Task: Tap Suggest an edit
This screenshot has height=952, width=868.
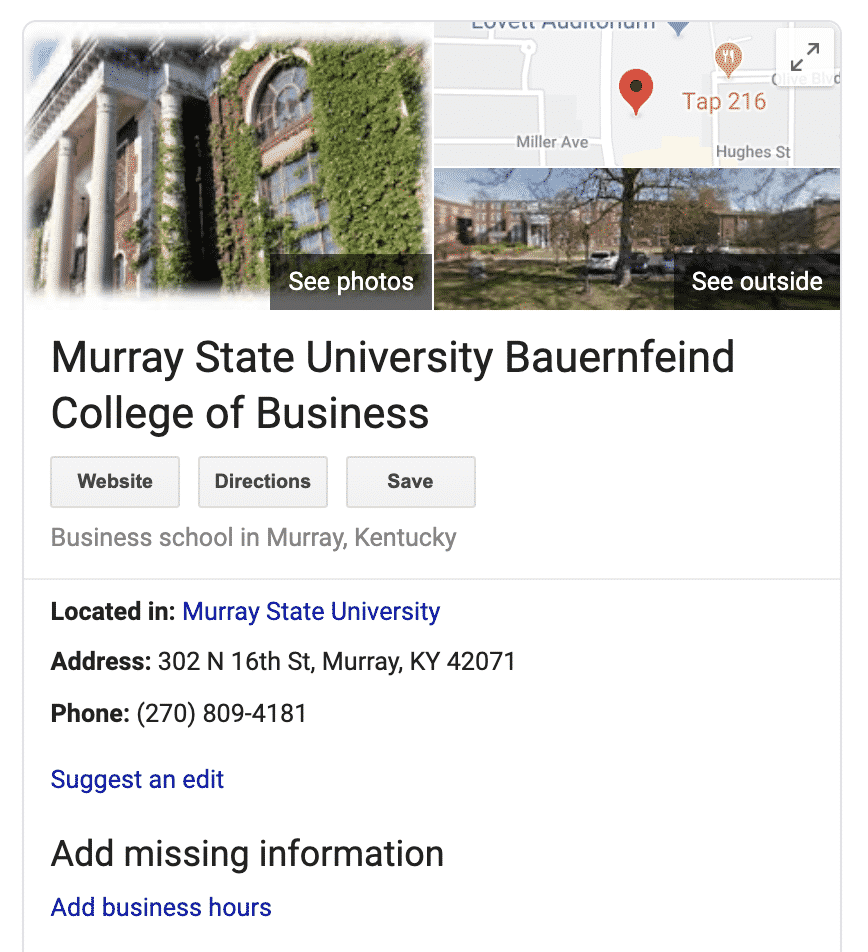Action: 137,779
